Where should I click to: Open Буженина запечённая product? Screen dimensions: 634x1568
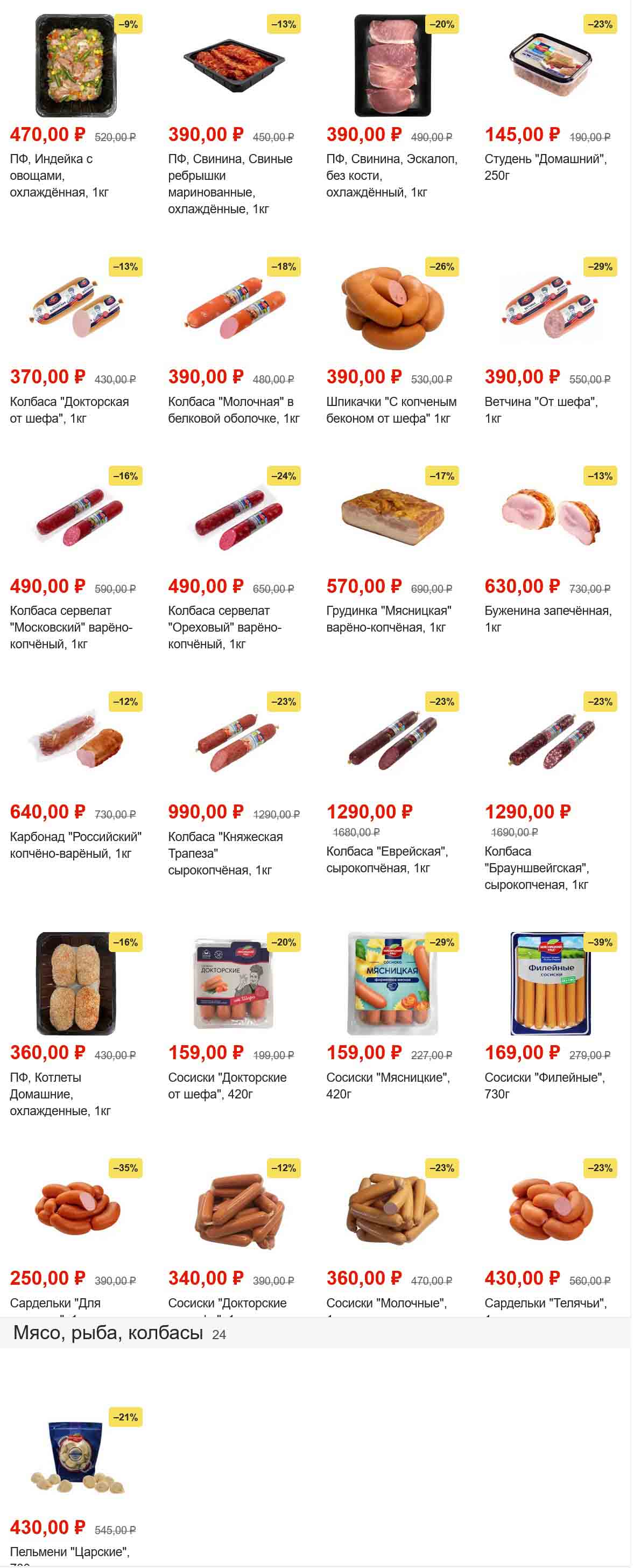[x=551, y=517]
